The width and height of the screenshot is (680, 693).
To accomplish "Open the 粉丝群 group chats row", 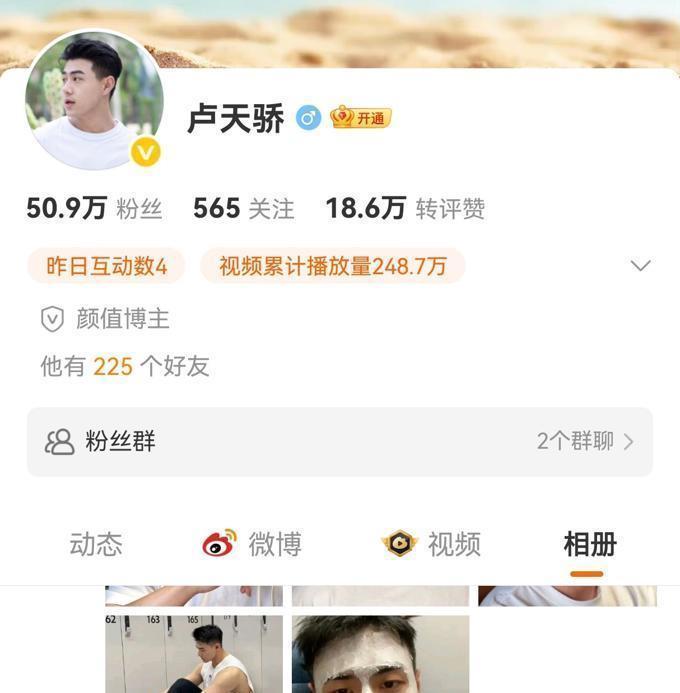I will pyautogui.click(x=340, y=441).
